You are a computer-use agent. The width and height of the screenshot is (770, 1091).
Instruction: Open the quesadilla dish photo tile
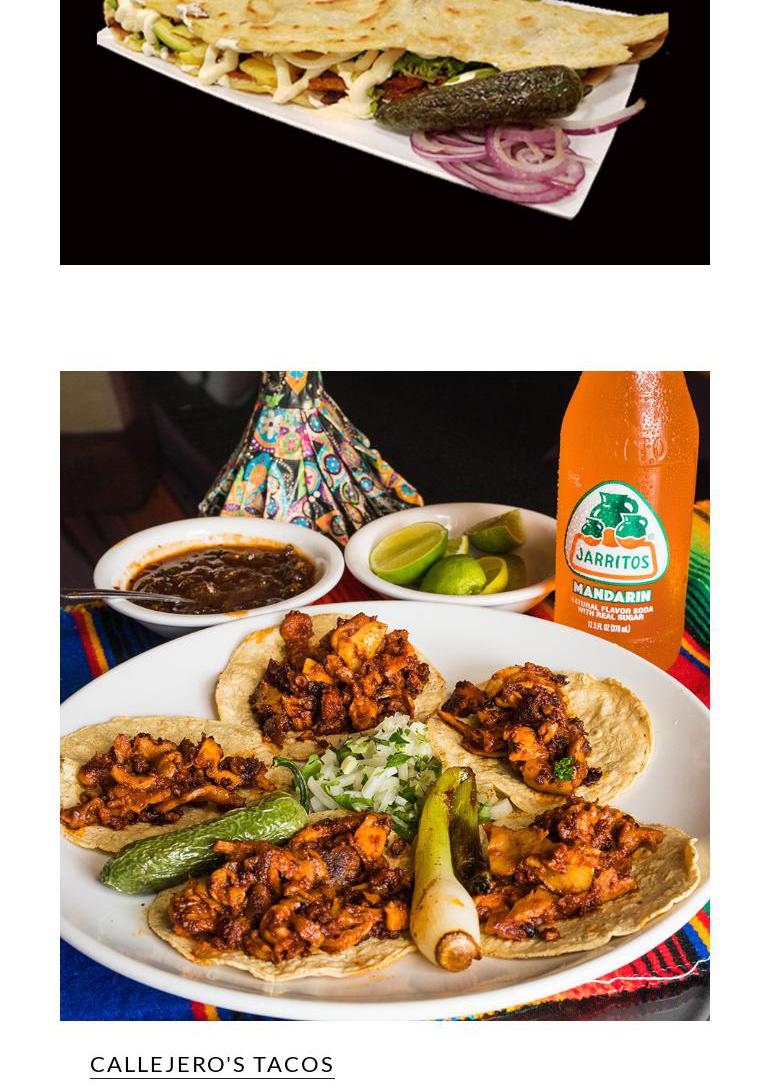[385, 130]
